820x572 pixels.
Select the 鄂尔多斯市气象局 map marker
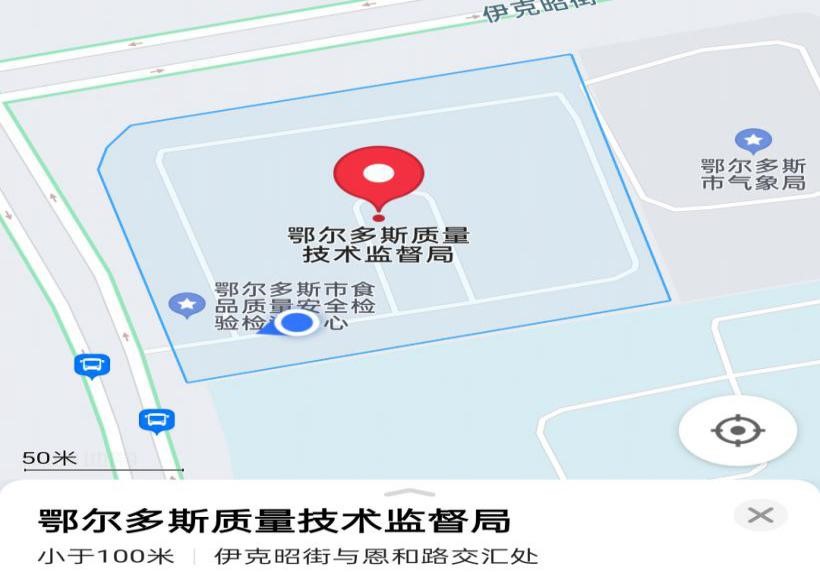tap(752, 141)
